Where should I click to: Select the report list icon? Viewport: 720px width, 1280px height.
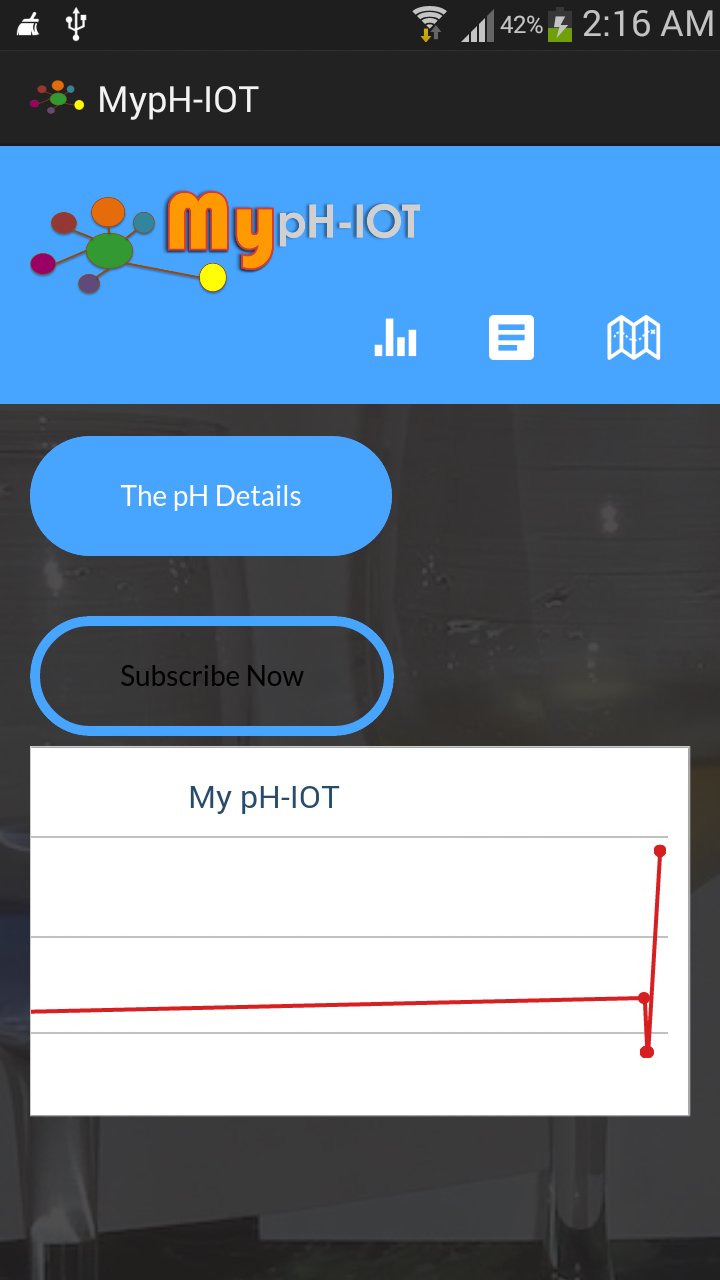(x=511, y=338)
